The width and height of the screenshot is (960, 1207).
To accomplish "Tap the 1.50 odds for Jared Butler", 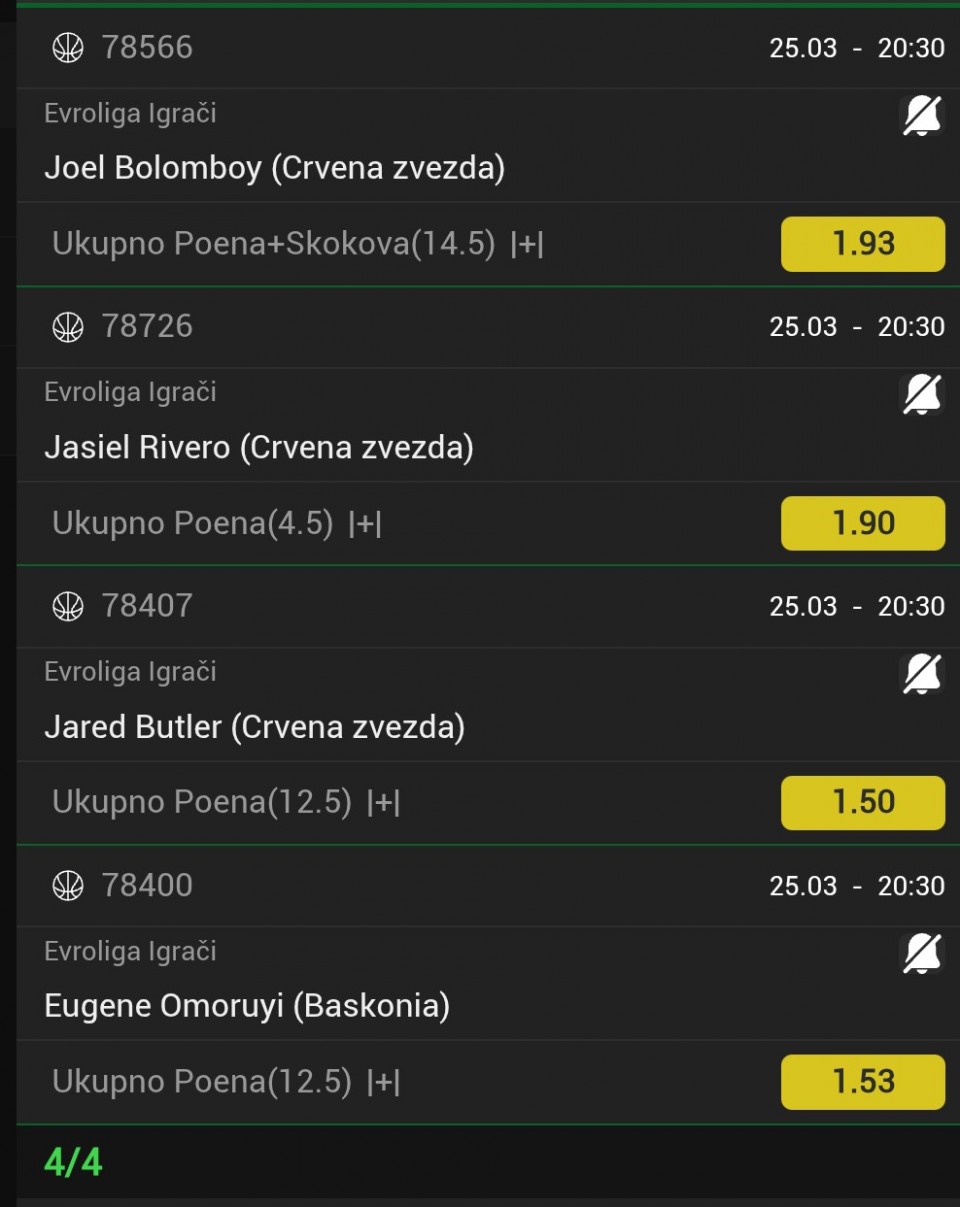I will pos(862,802).
